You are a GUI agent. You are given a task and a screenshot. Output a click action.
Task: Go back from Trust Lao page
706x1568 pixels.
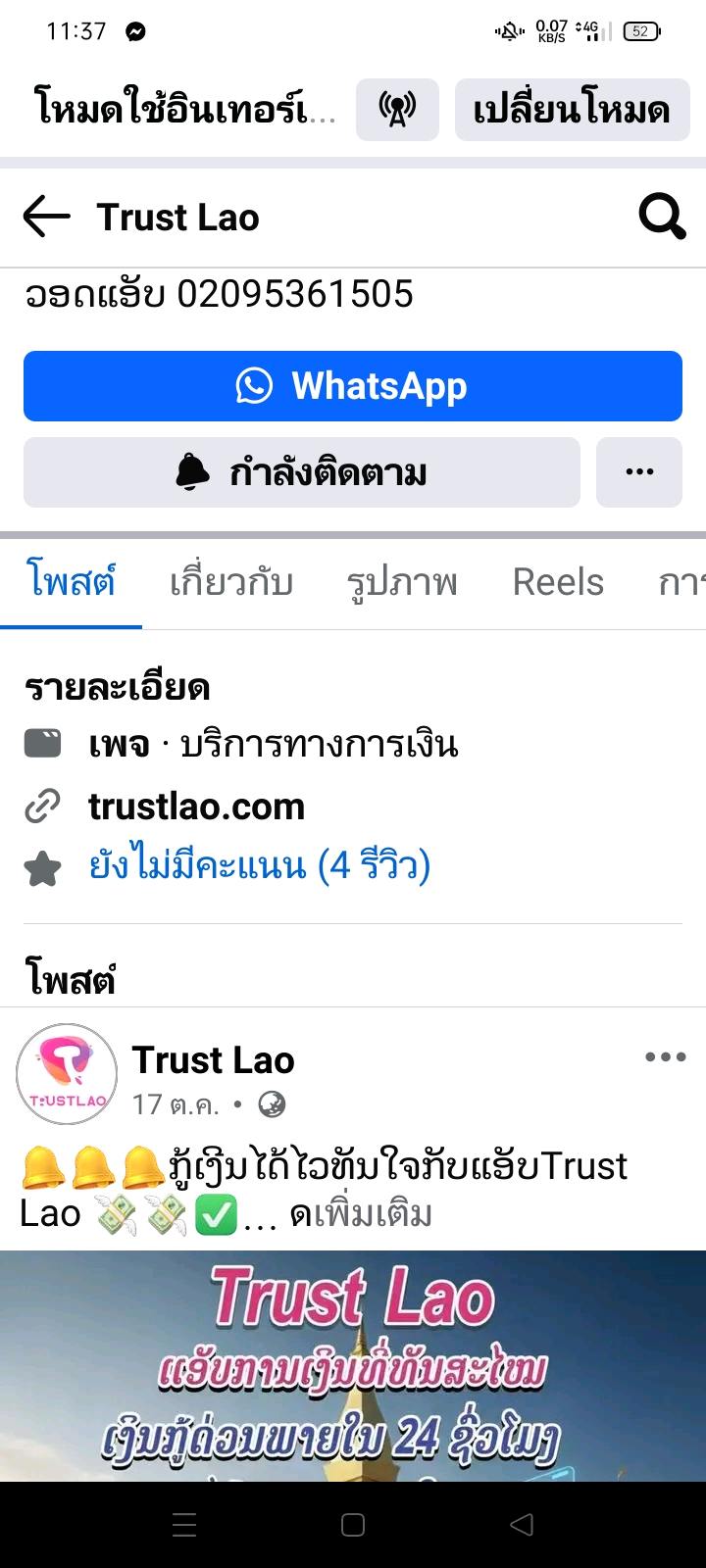click(46, 217)
